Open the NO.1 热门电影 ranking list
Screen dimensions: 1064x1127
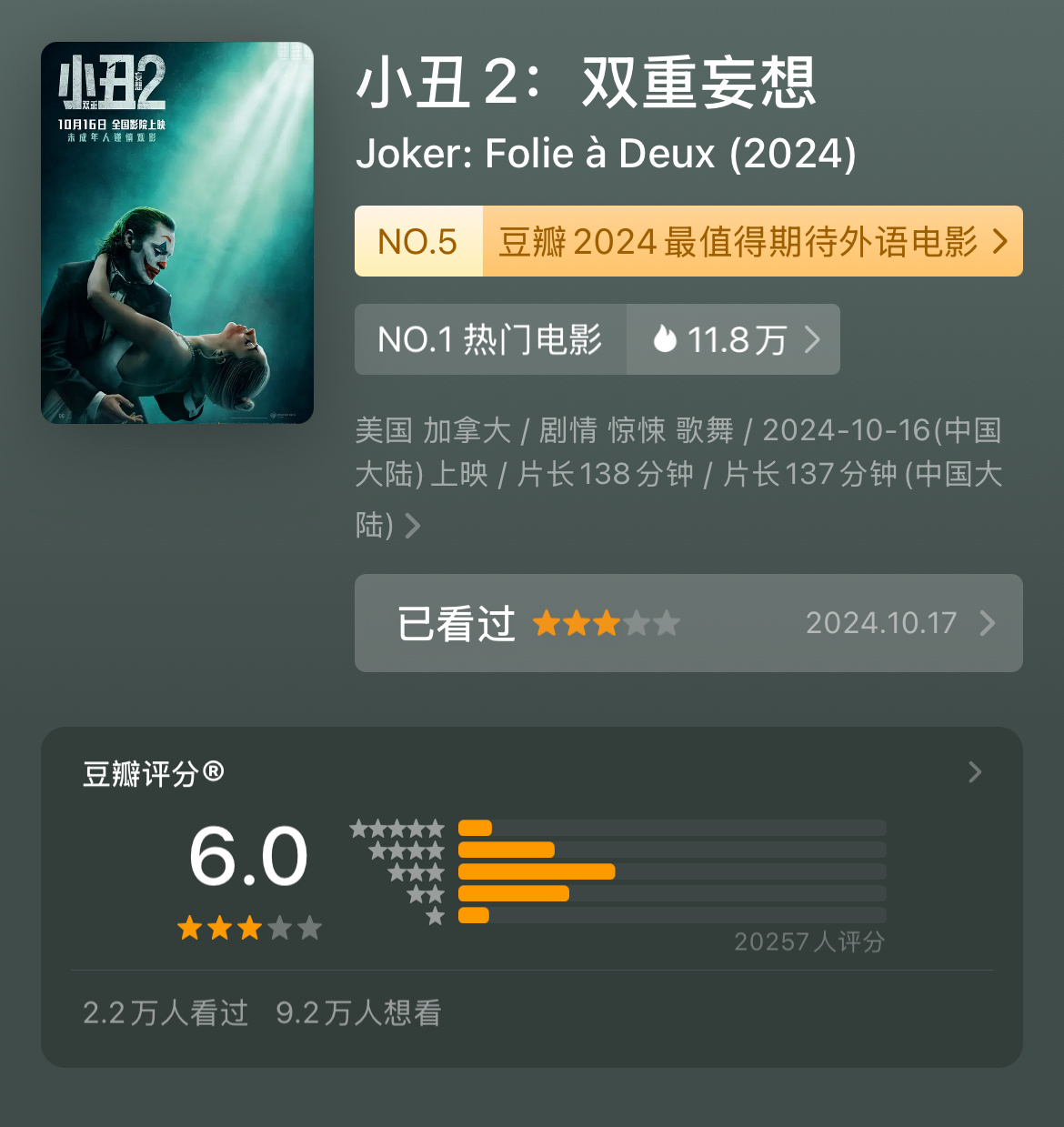click(490, 340)
